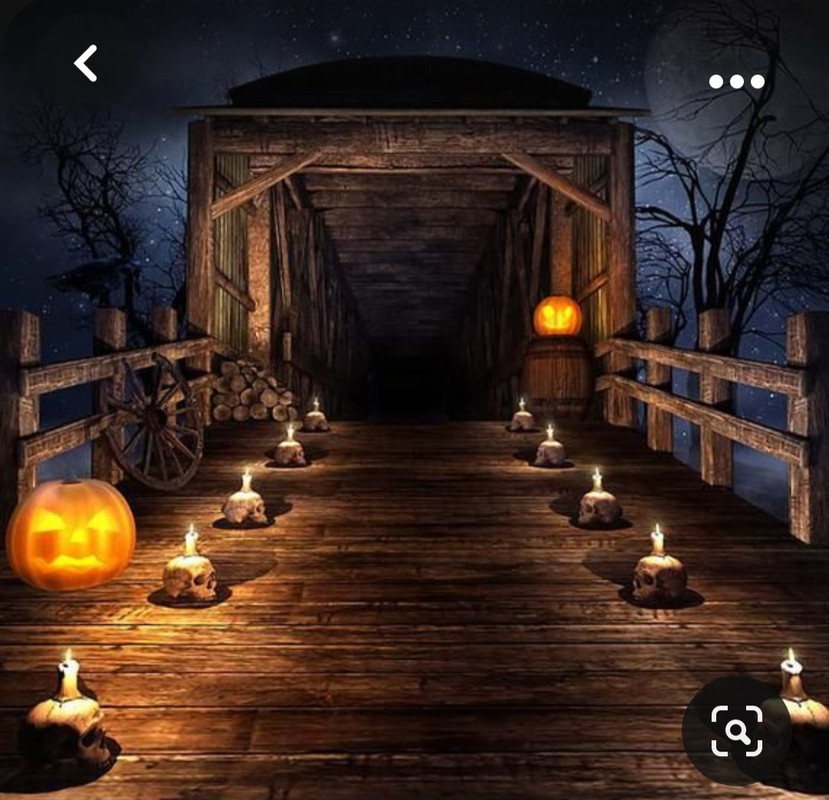Open the three-dot overflow menu
Viewport: 829px width, 800px height.
(x=736, y=82)
